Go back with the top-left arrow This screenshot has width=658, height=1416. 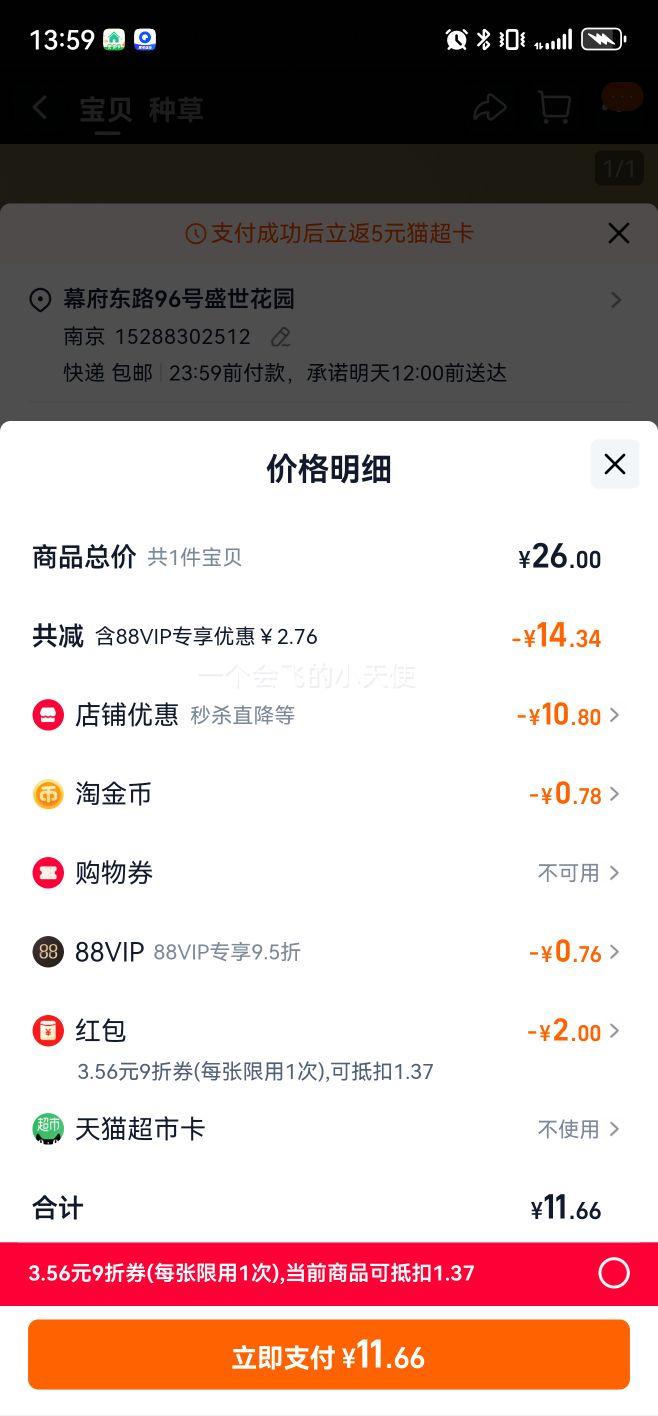coord(40,108)
